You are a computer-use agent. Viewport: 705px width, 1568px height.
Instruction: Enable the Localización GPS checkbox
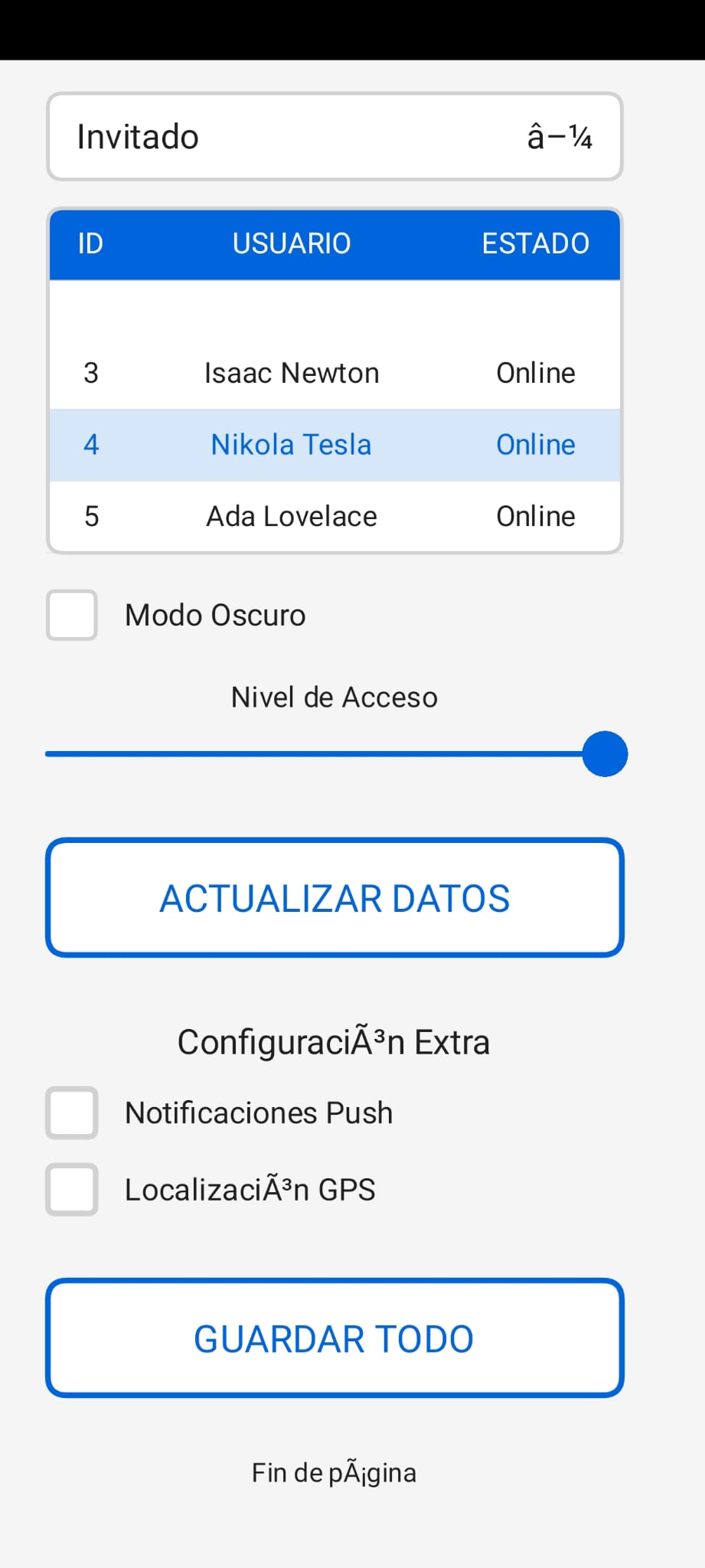72,1189
